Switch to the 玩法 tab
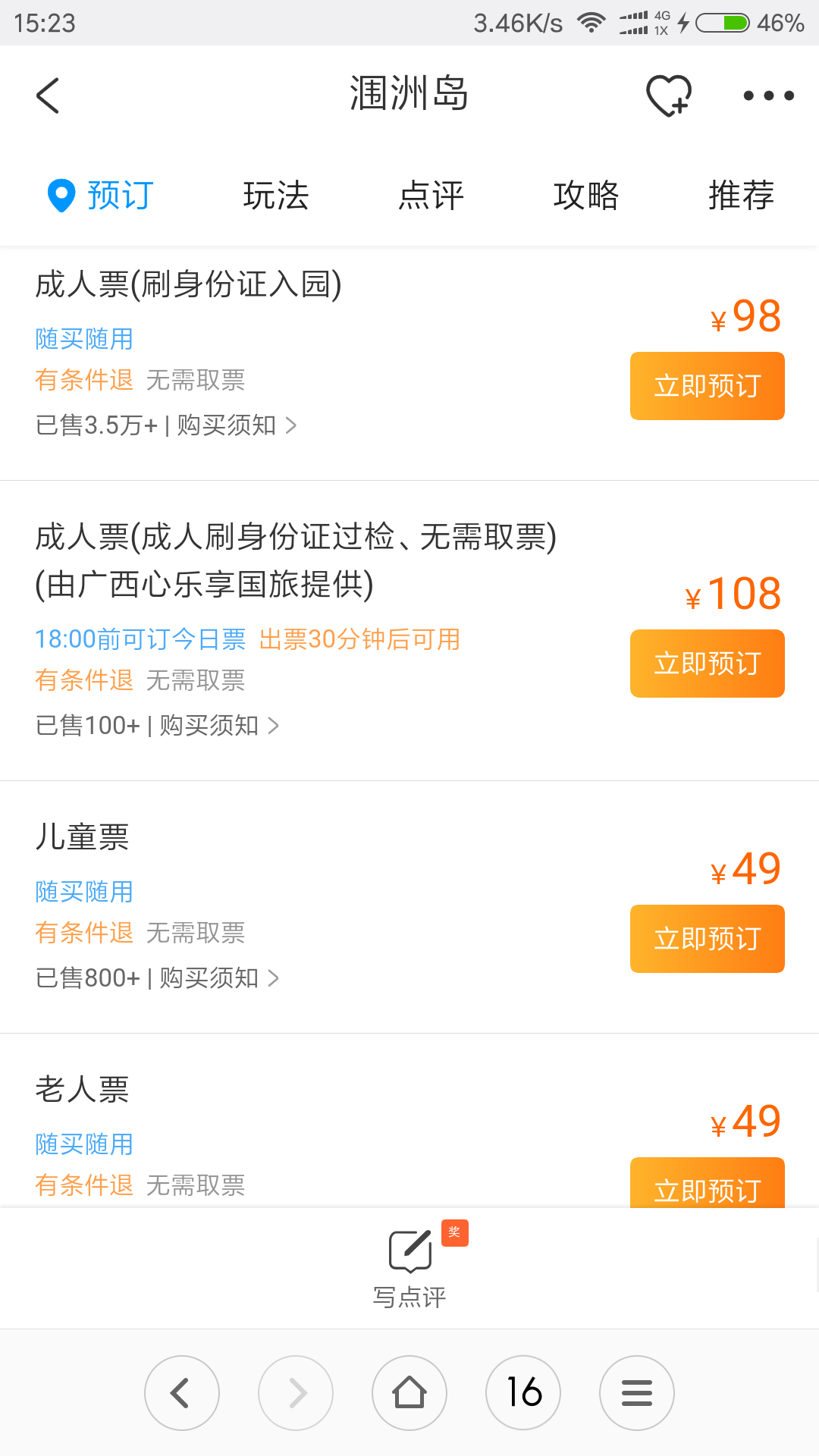 pyautogui.click(x=276, y=196)
